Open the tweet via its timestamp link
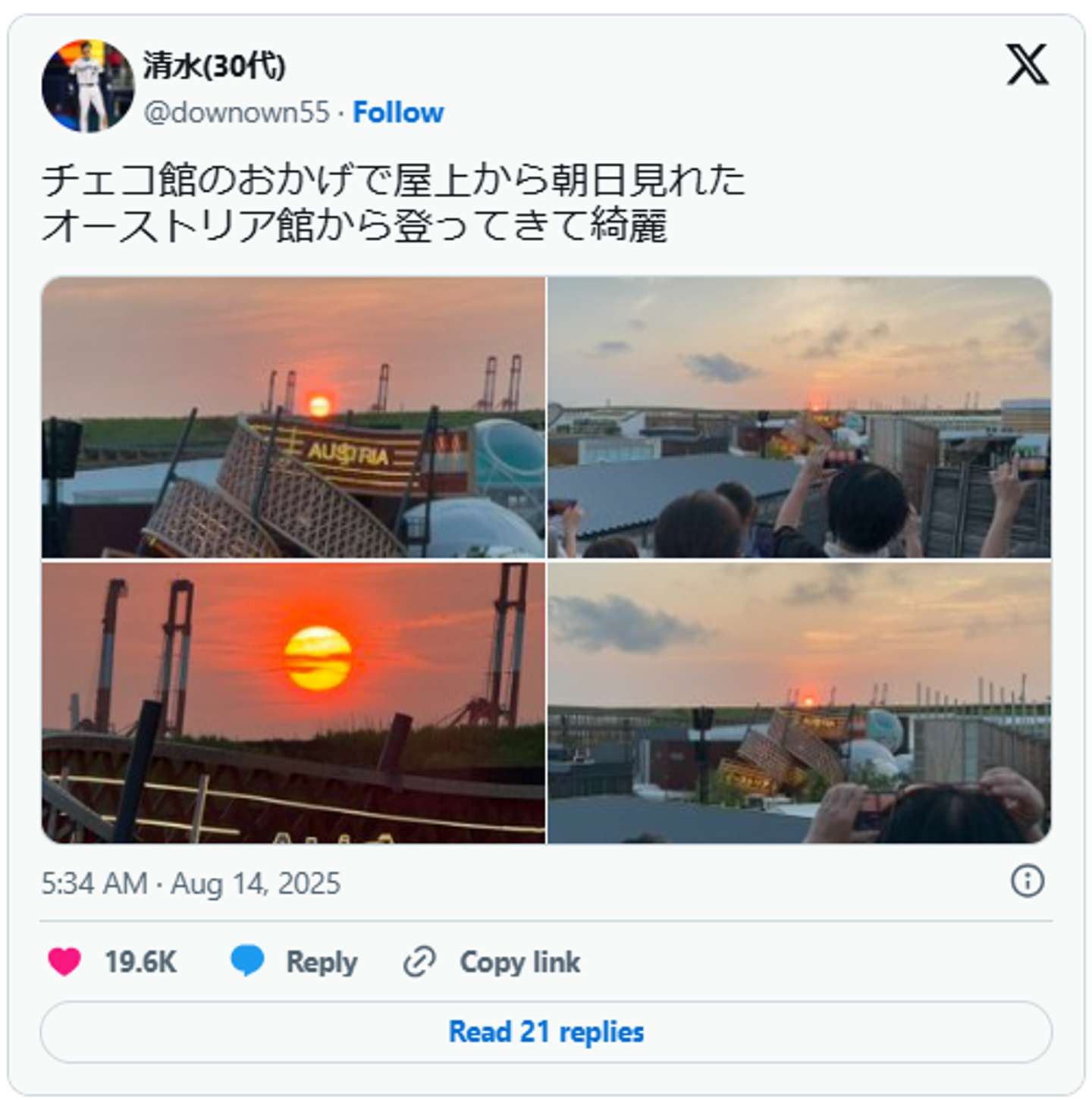1092x1100 pixels. coord(193,882)
